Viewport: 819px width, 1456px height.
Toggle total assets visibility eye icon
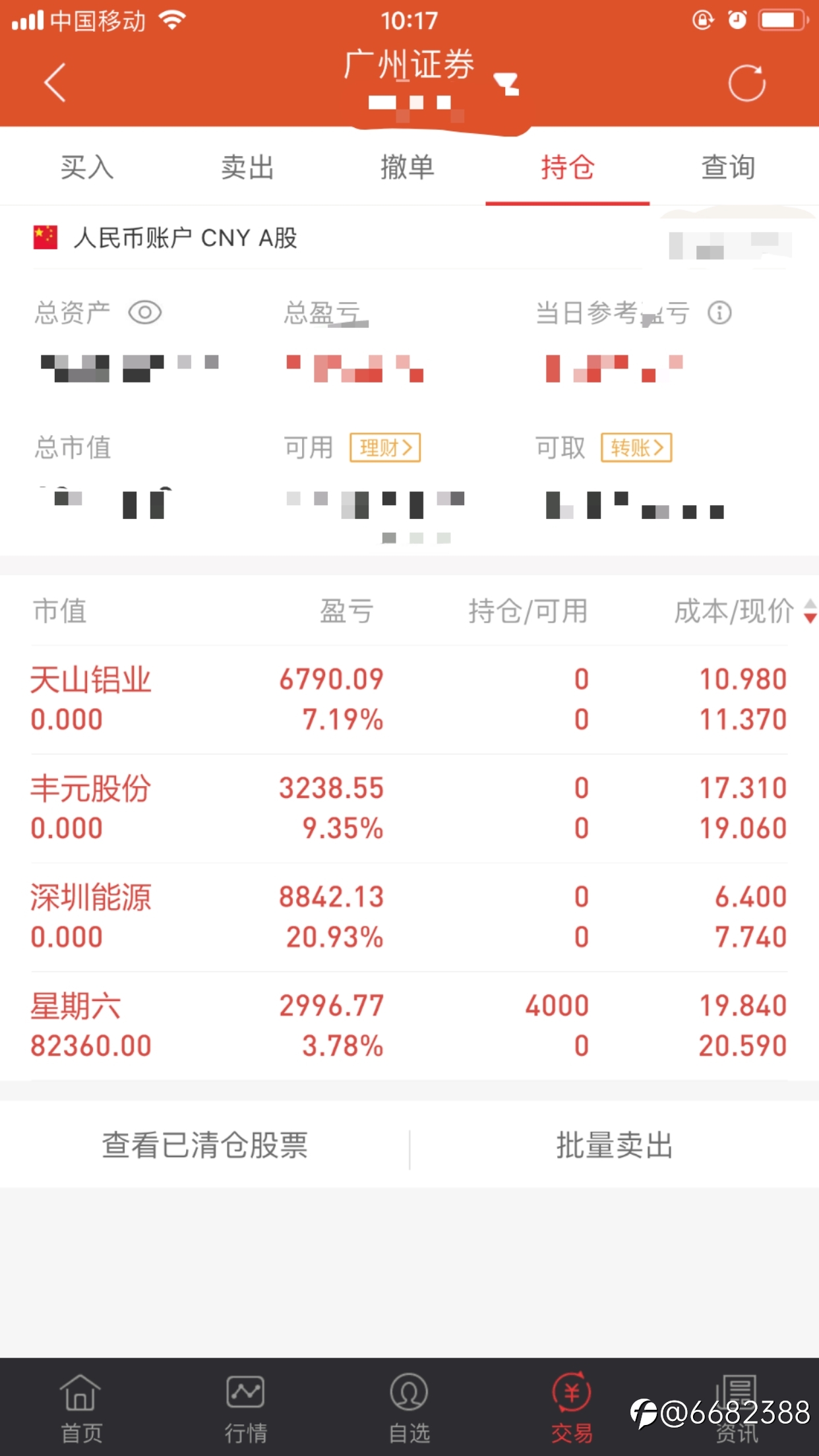point(145,313)
